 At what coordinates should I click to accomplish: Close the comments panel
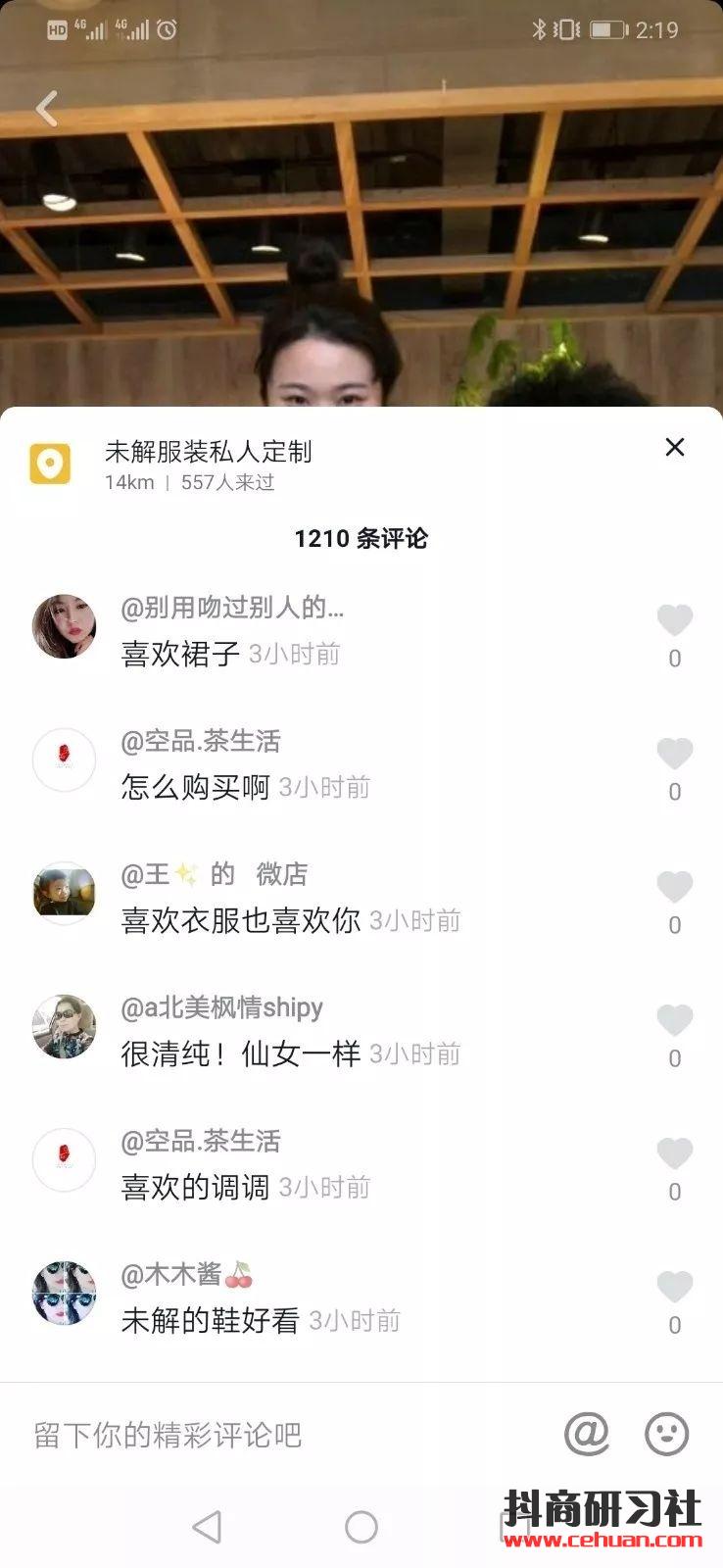click(674, 447)
